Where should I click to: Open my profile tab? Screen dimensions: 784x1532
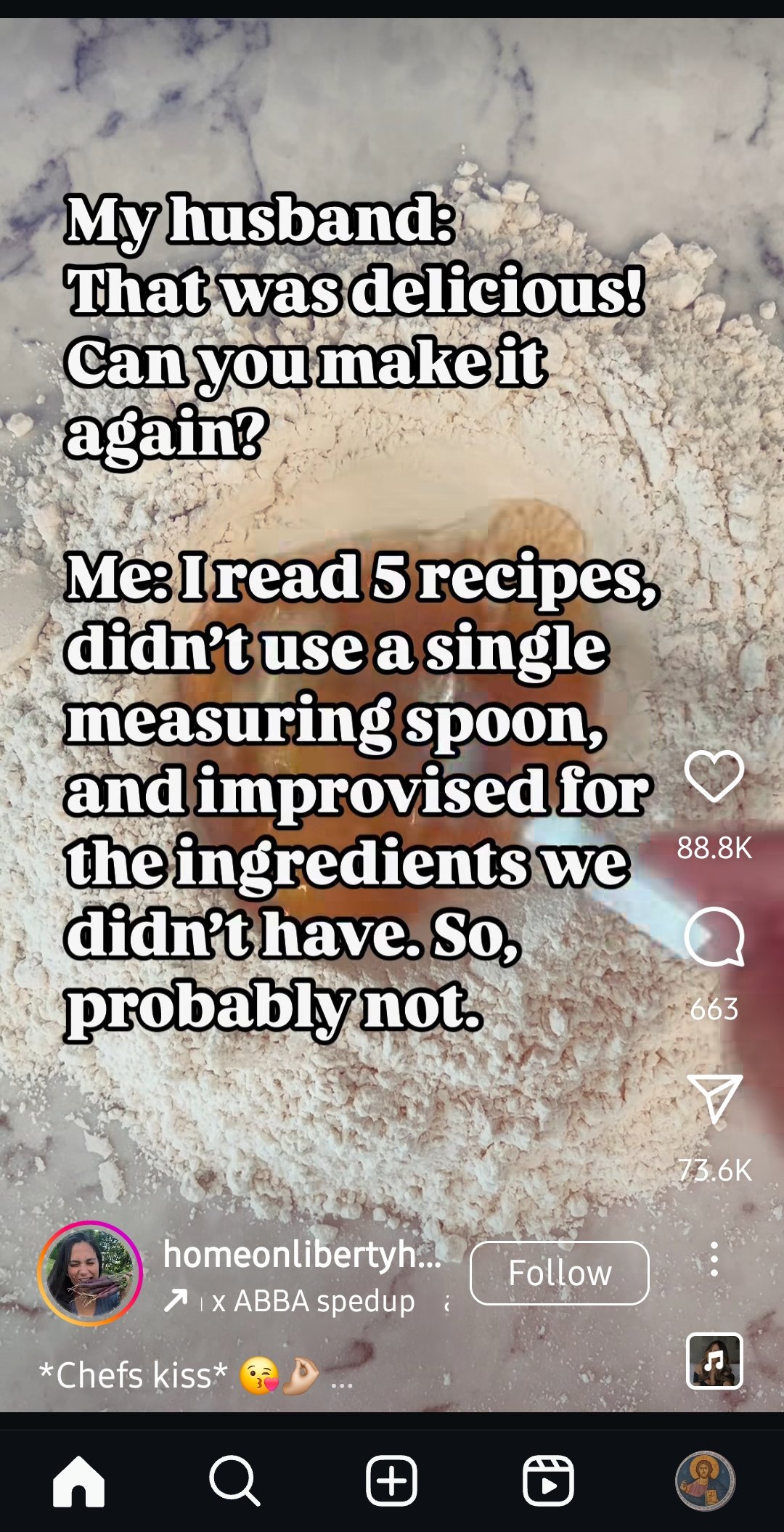tap(705, 1480)
